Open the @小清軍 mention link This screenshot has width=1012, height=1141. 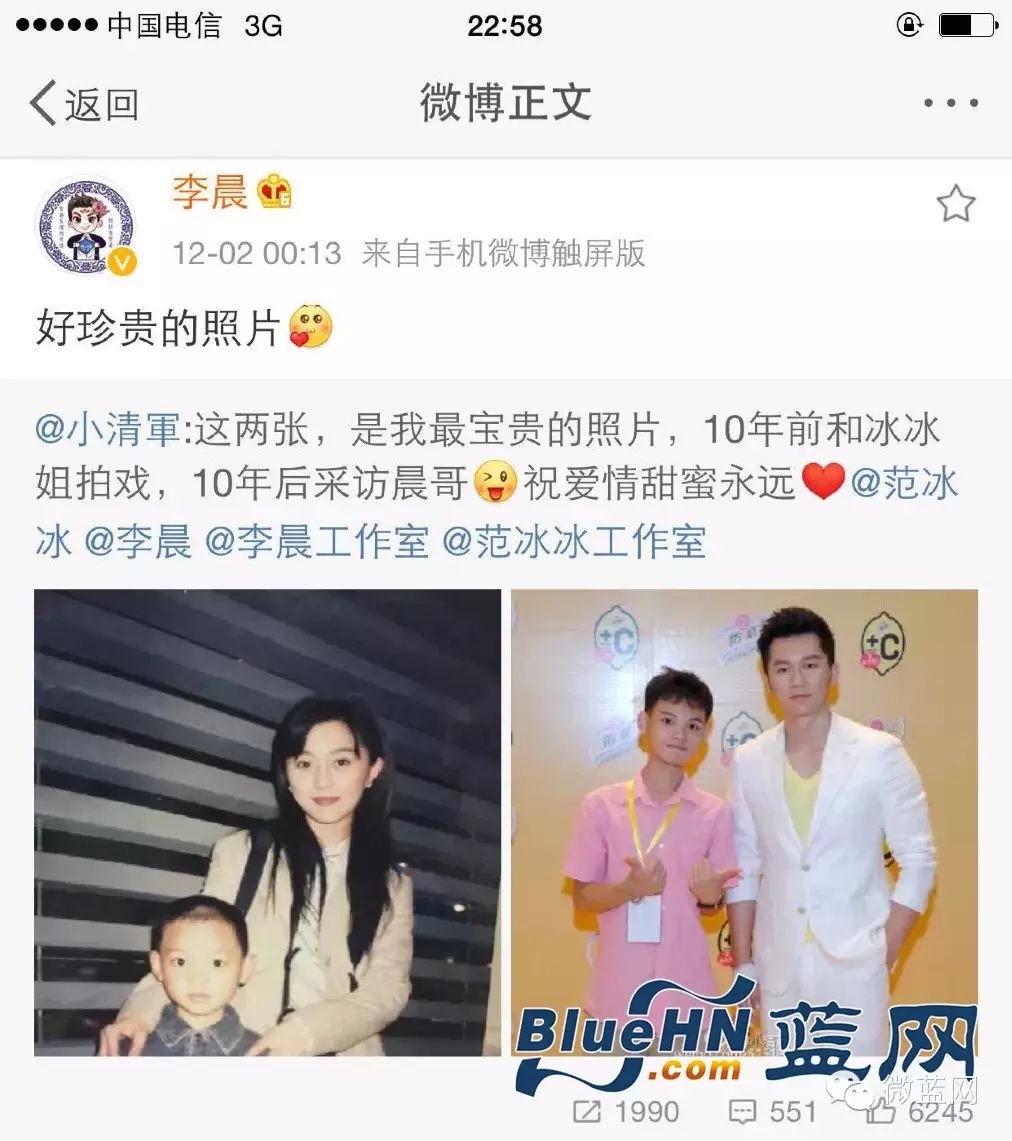[x=108, y=430]
